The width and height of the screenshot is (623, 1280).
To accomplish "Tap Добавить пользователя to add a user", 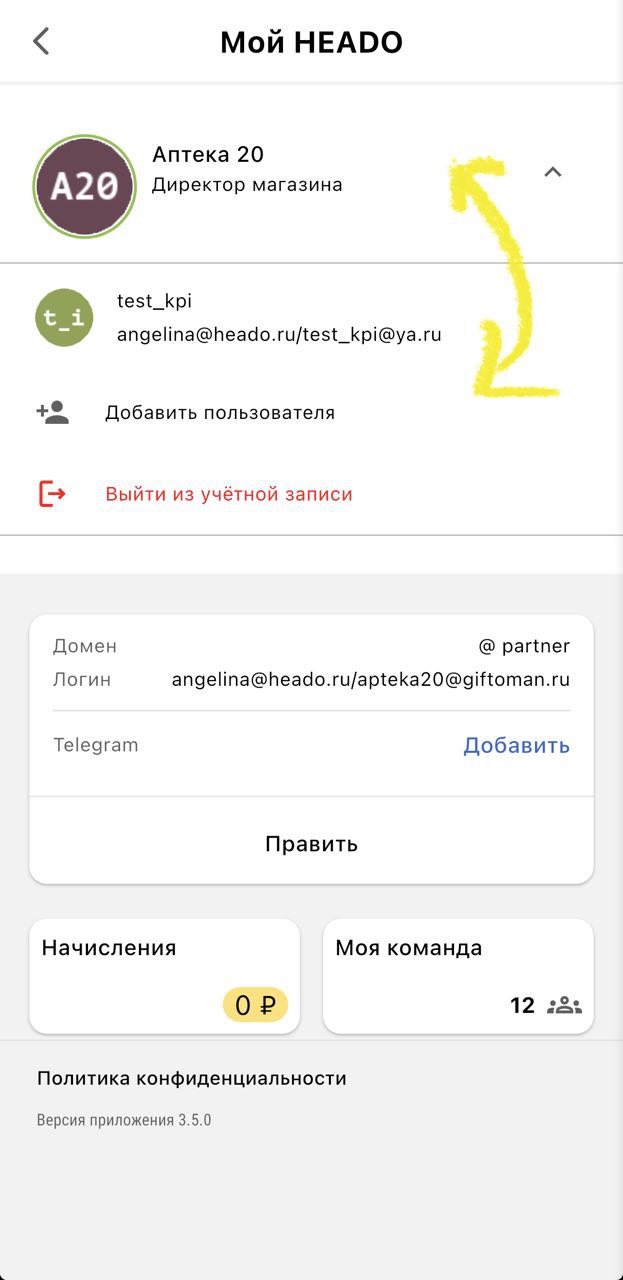I will pos(219,413).
